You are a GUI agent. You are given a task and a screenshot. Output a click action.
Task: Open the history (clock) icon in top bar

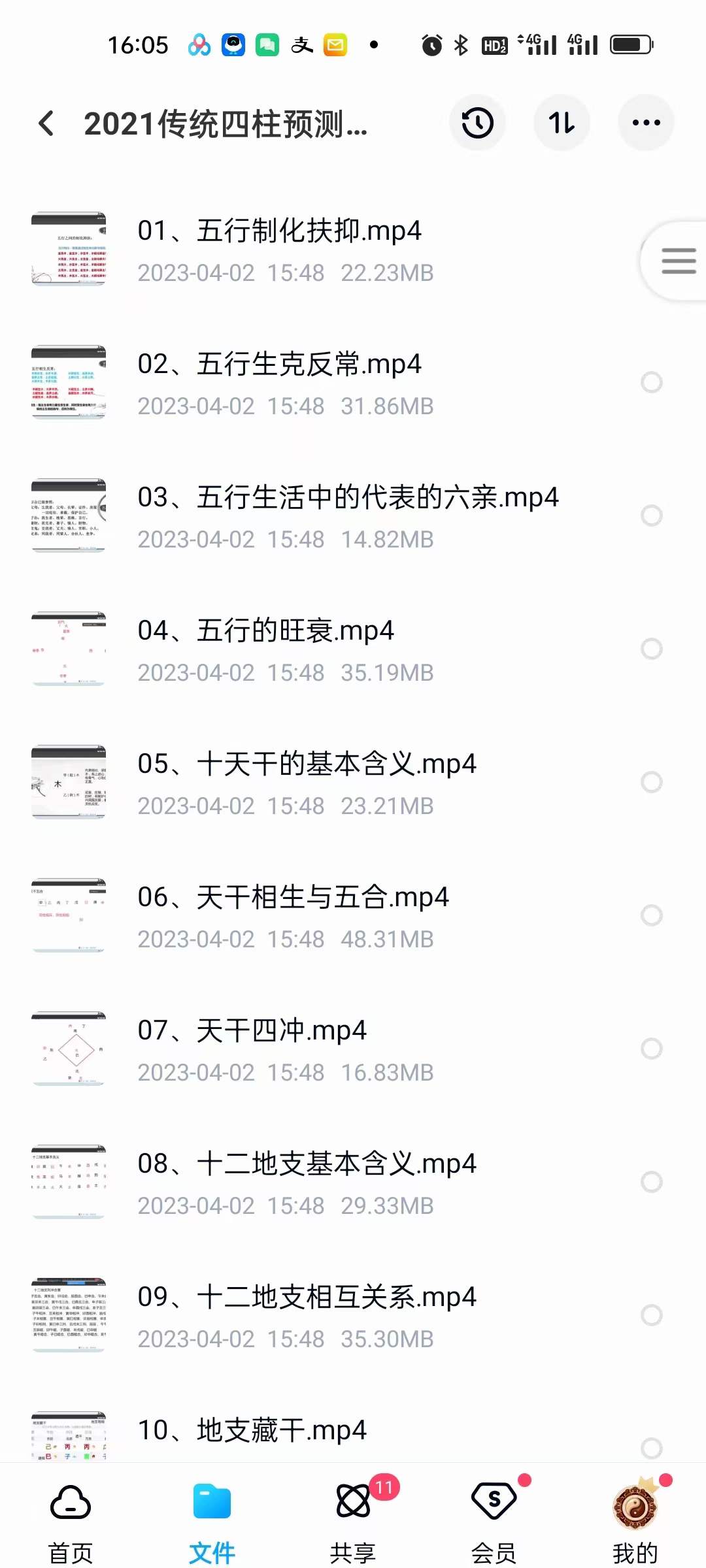[x=477, y=123]
